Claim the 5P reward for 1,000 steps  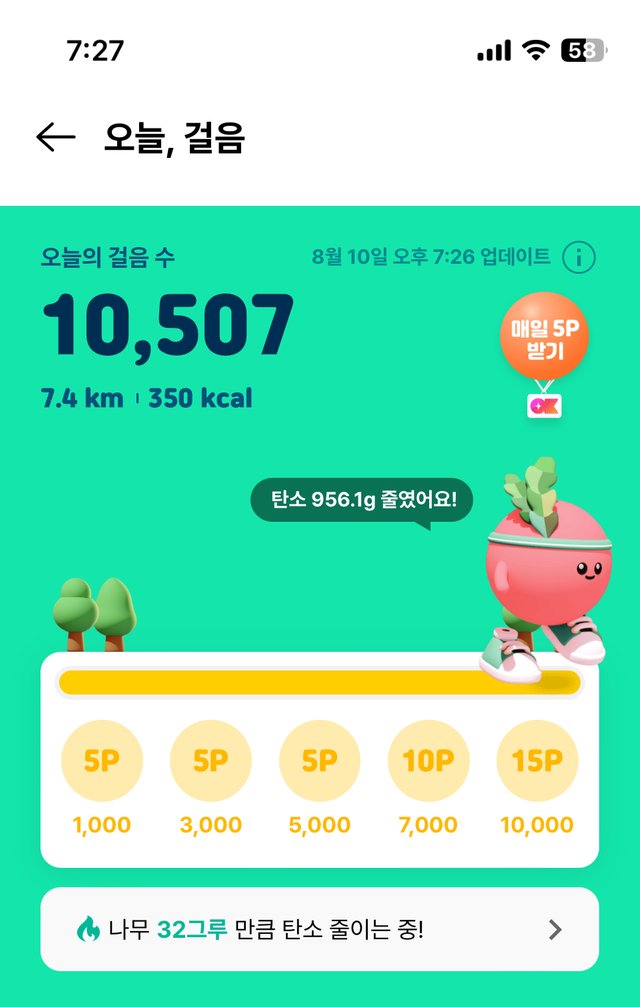tap(102, 762)
